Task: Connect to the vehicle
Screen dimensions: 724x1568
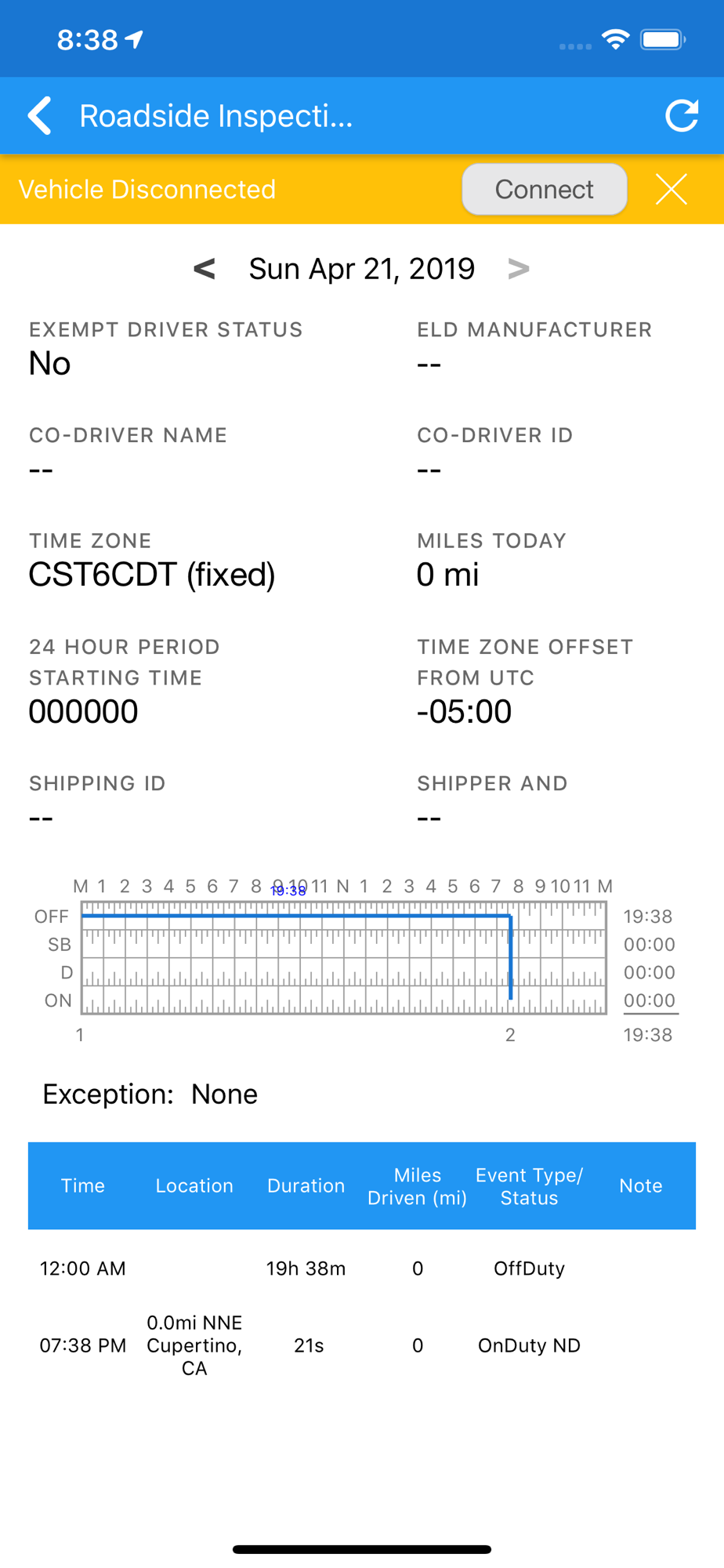Action: [x=545, y=189]
